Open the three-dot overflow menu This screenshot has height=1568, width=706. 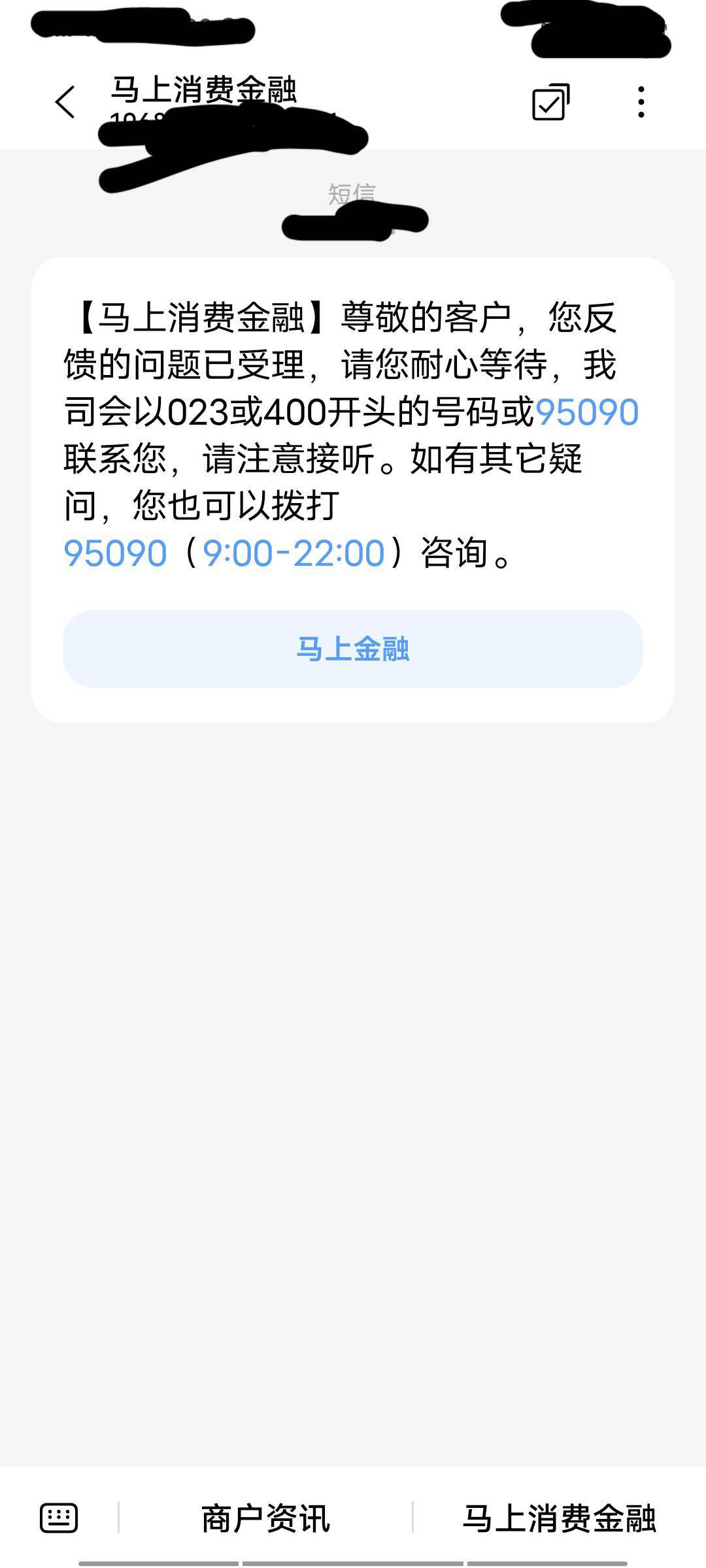[641, 102]
